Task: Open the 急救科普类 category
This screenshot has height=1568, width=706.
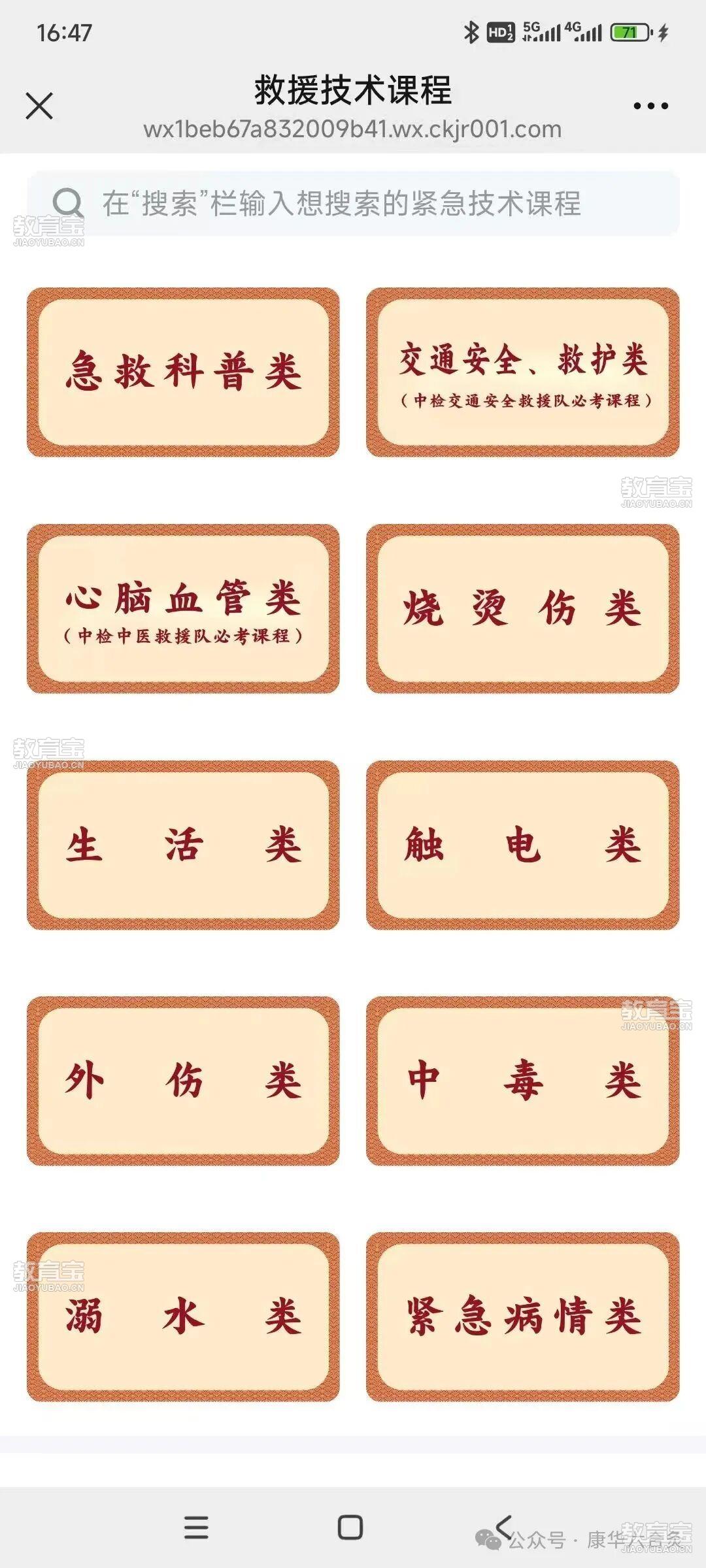Action: [x=183, y=372]
